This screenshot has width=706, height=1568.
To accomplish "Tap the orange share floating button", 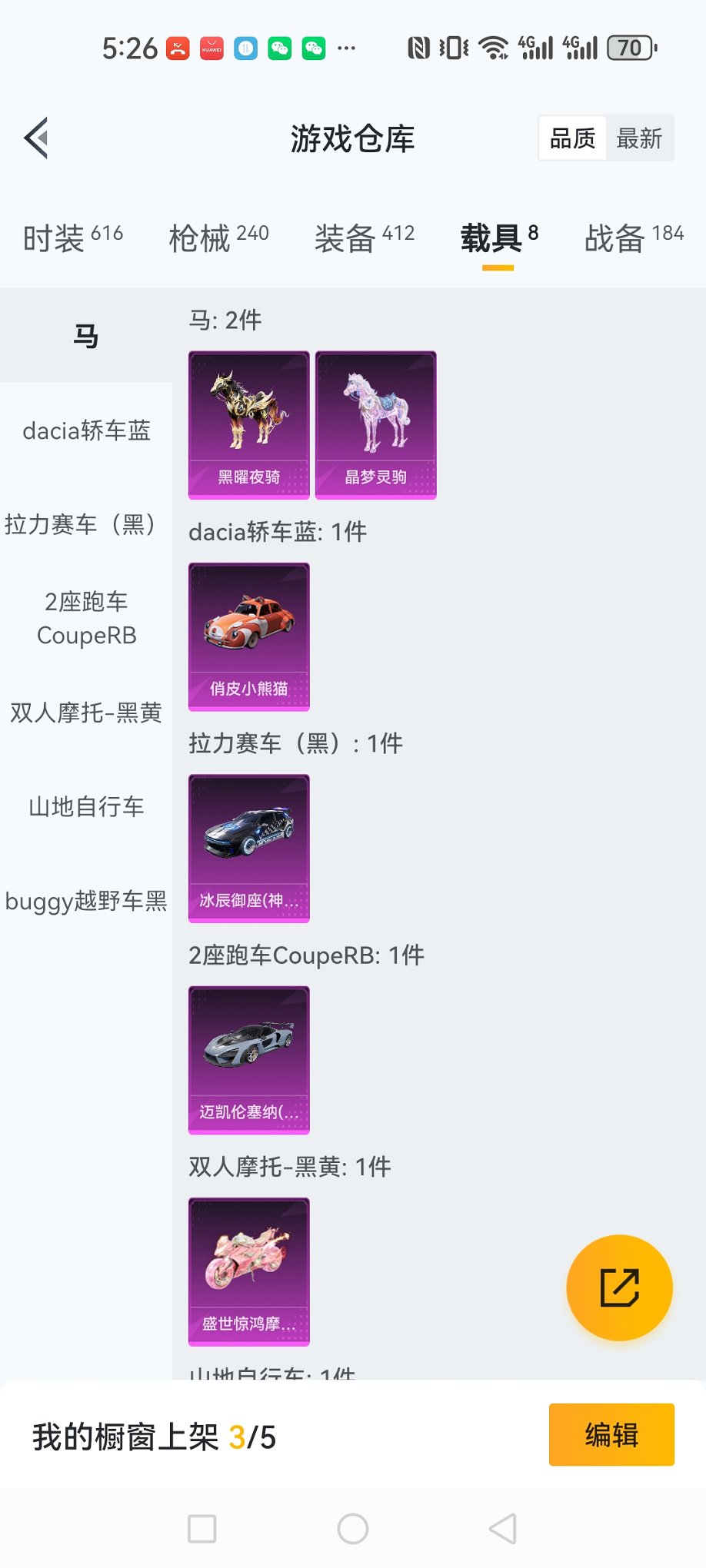I will 620,1289.
